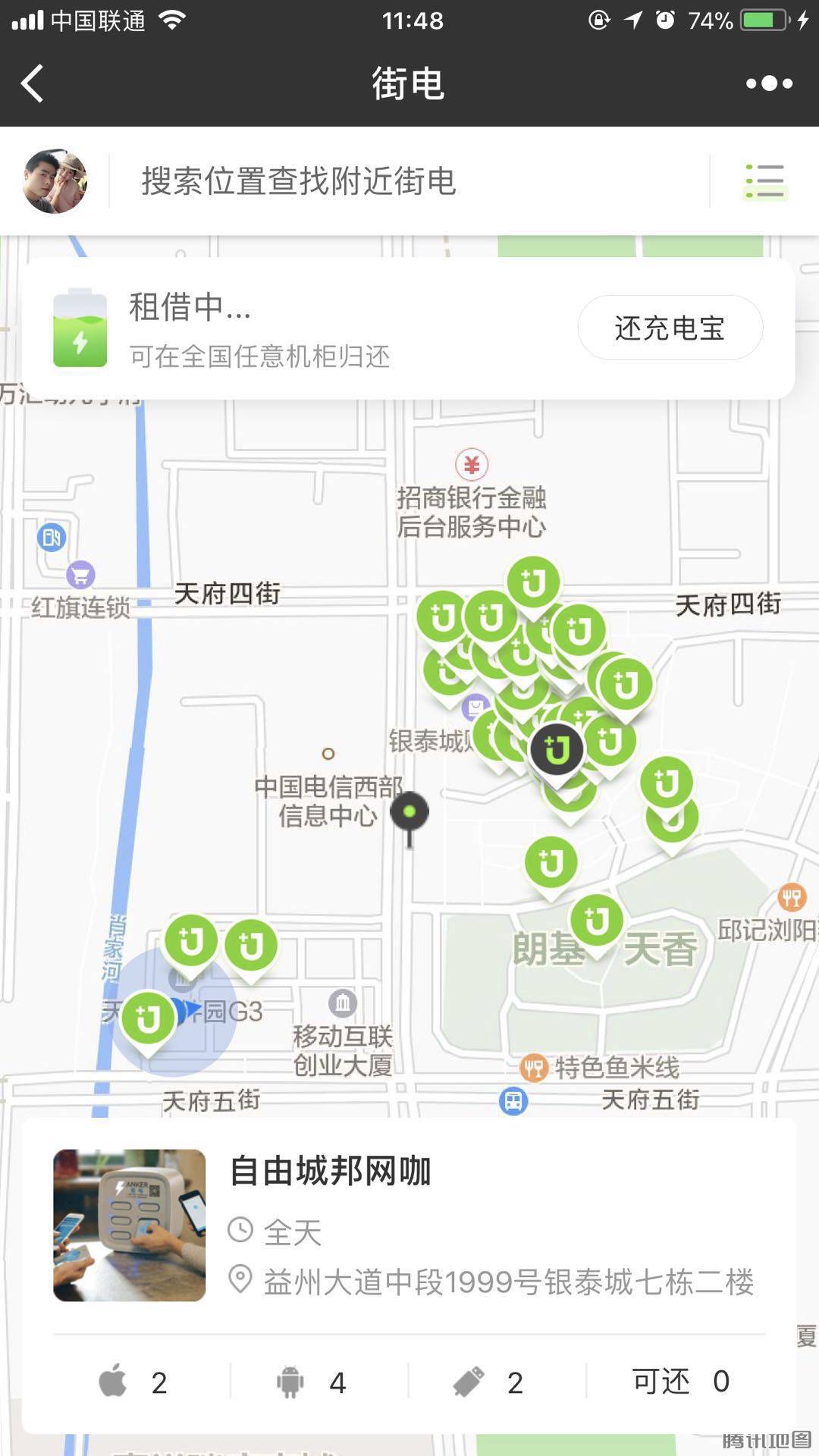Select the dark highlighted station pin
819x1456 pixels.
(x=557, y=750)
